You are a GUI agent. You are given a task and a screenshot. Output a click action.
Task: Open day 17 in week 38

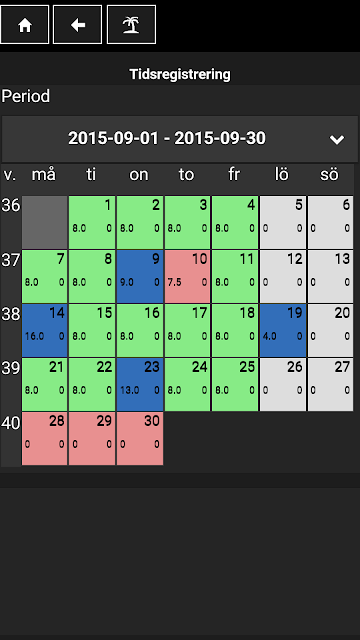[x=187, y=330]
